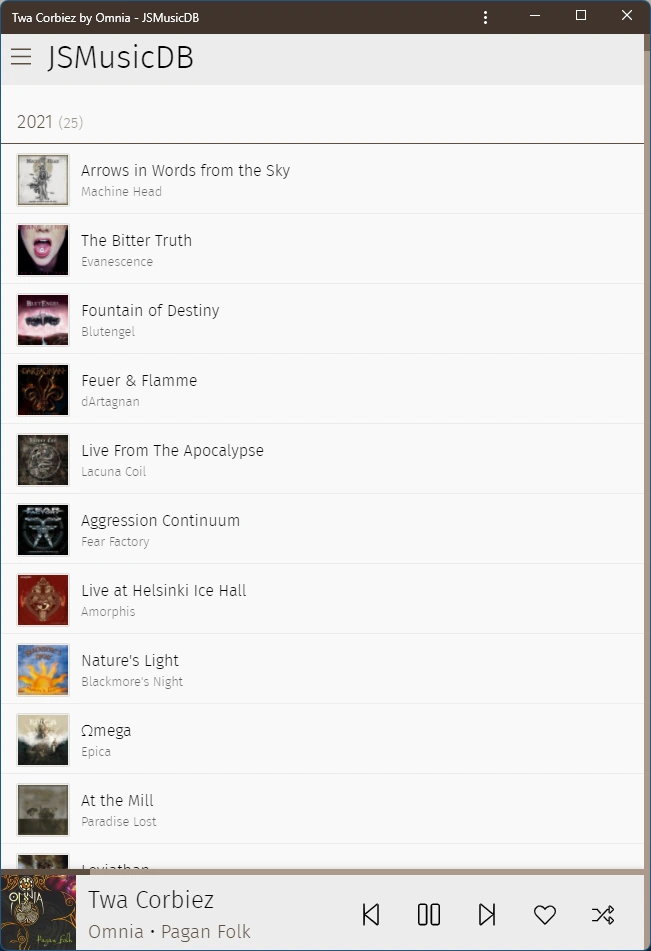The width and height of the screenshot is (651, 951).
Task: Skip to the previous track
Action: tap(371, 914)
